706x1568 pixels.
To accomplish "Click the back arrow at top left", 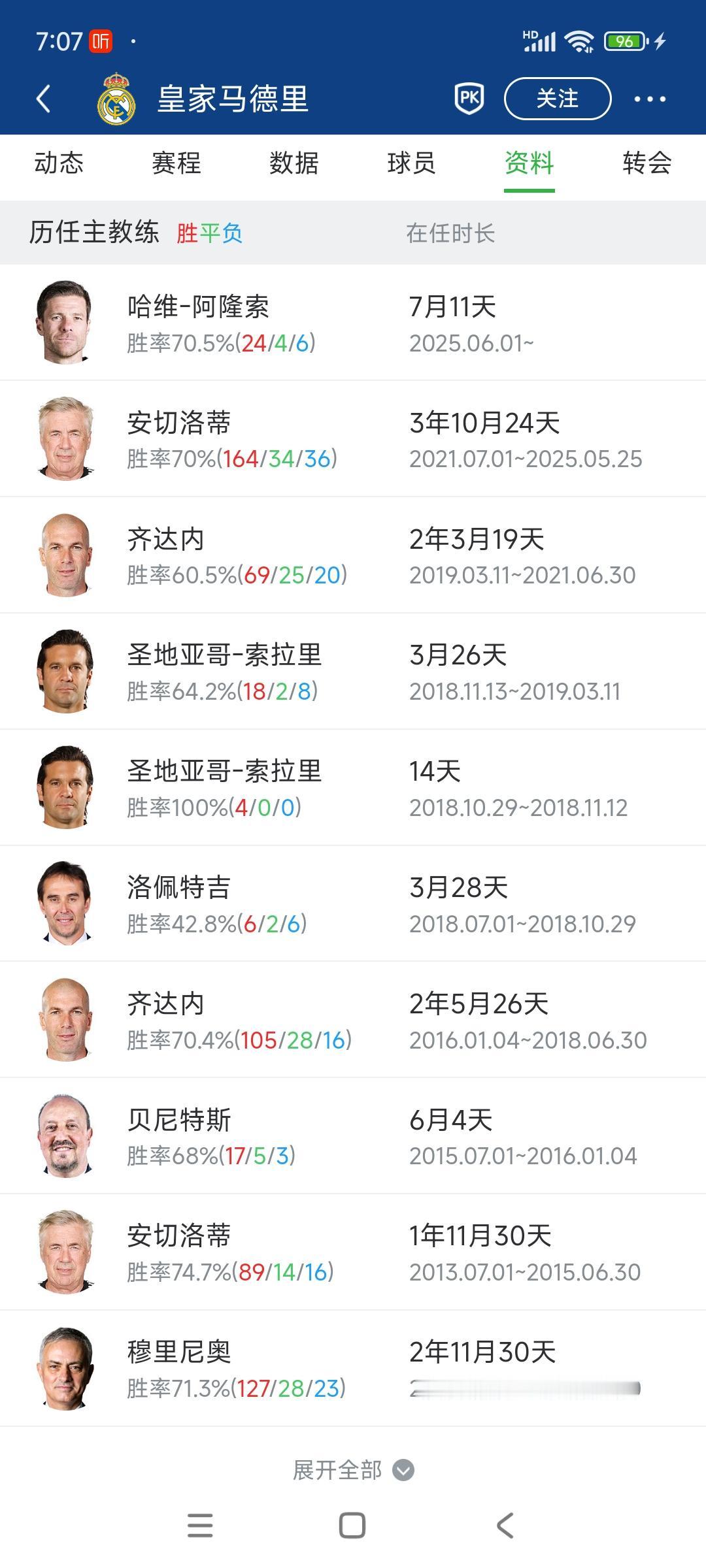I will click(x=43, y=98).
